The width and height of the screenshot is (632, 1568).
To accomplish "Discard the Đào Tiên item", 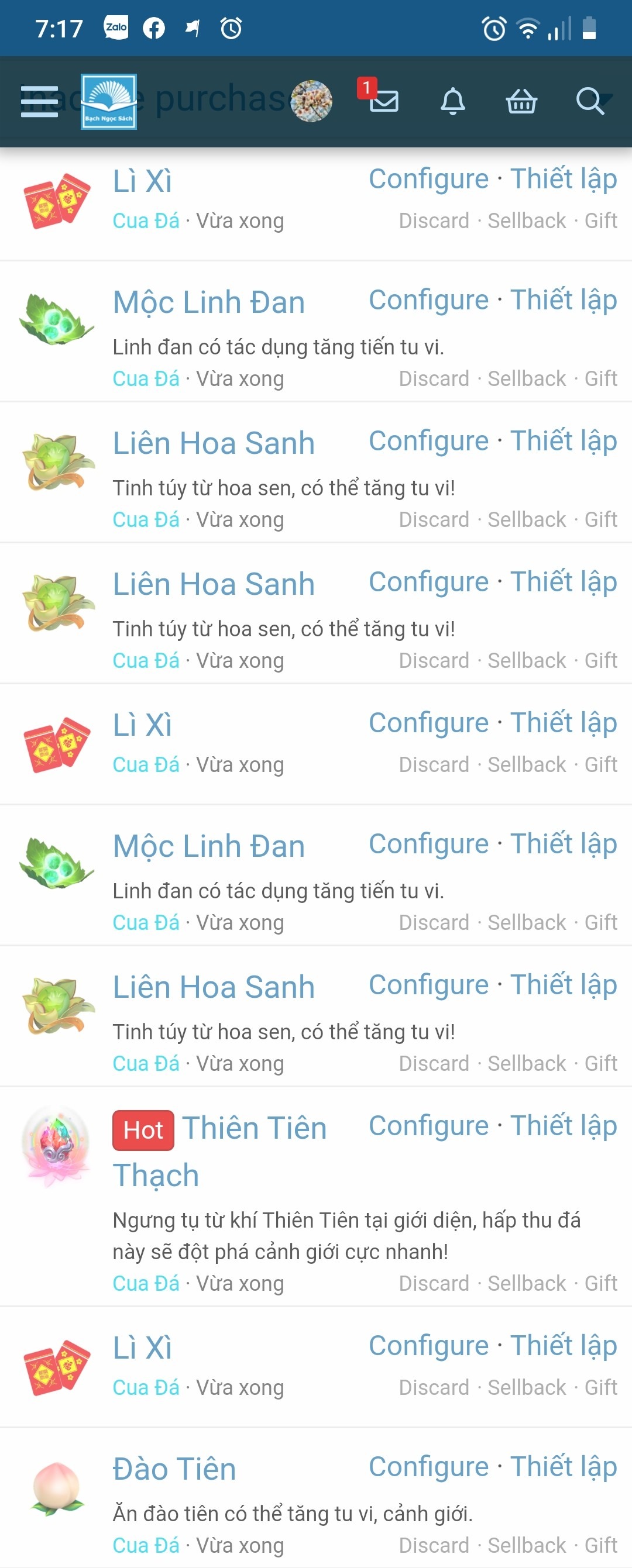I will (x=434, y=1545).
